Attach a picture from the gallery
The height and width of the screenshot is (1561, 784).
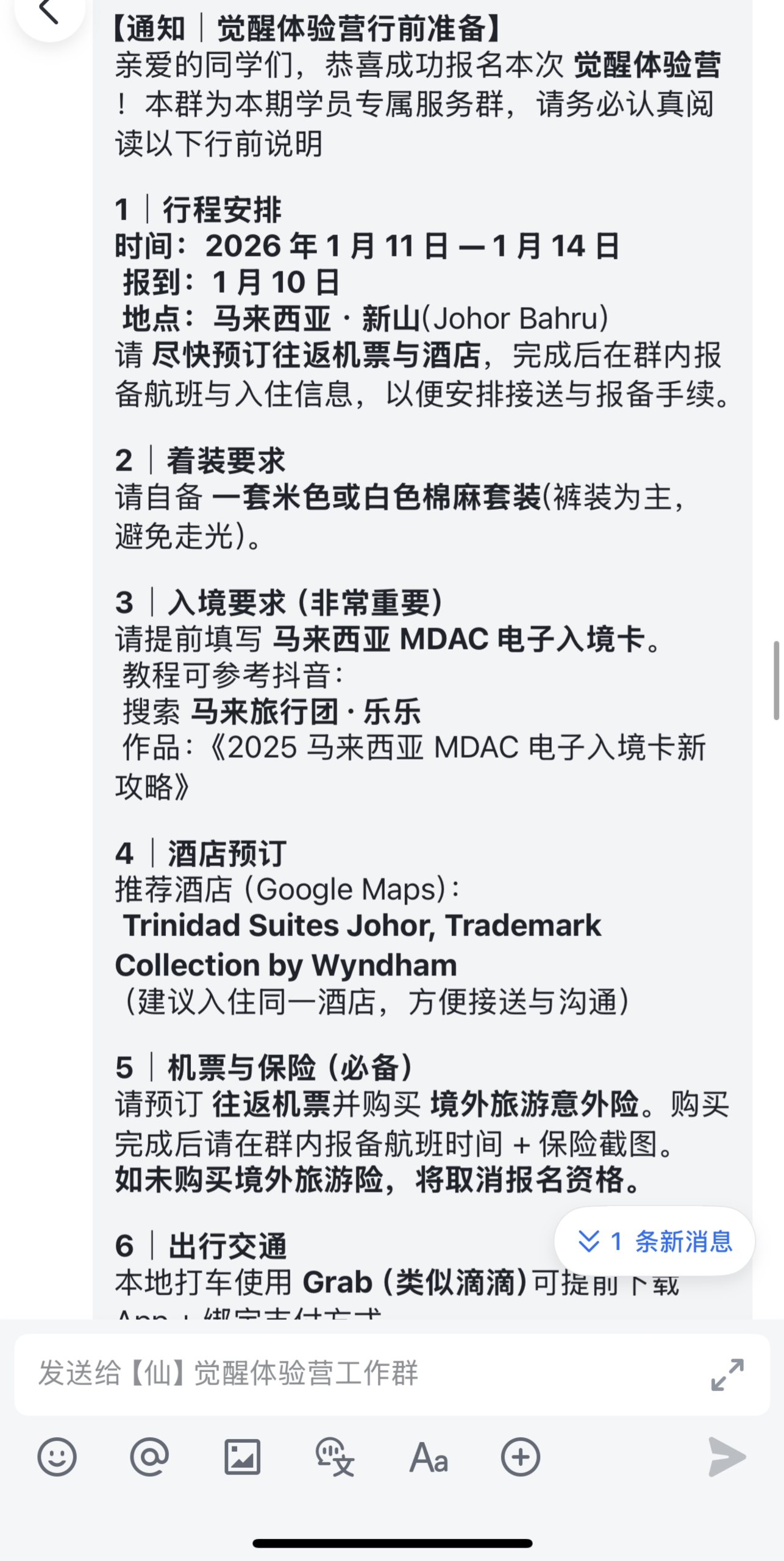click(x=242, y=1457)
